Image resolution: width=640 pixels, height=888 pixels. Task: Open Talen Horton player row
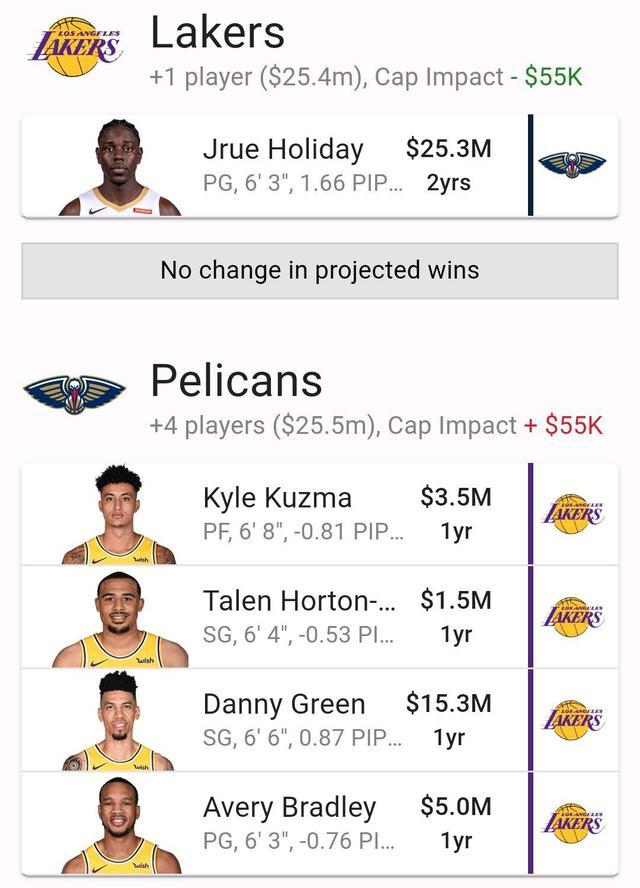tap(298, 616)
